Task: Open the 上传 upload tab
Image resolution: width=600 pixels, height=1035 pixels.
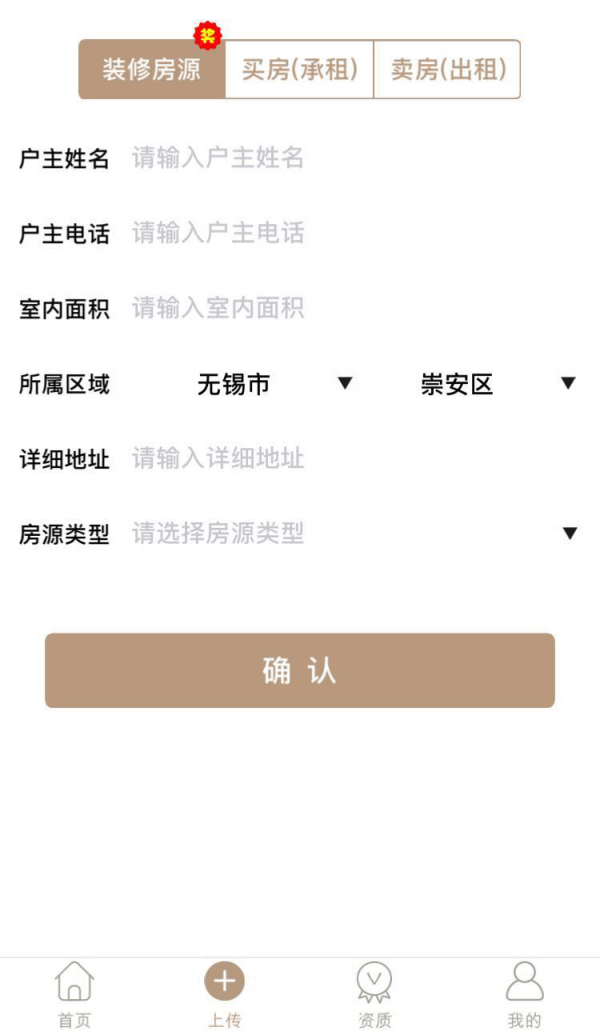Action: point(224,994)
